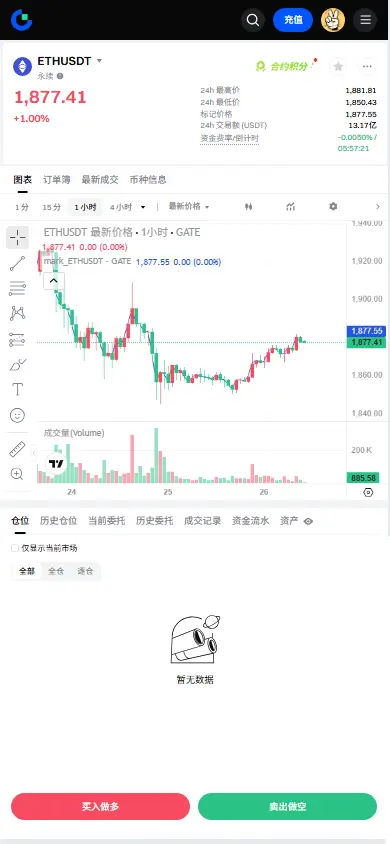Check the 仅显示当前市场 checkbox

(15, 548)
